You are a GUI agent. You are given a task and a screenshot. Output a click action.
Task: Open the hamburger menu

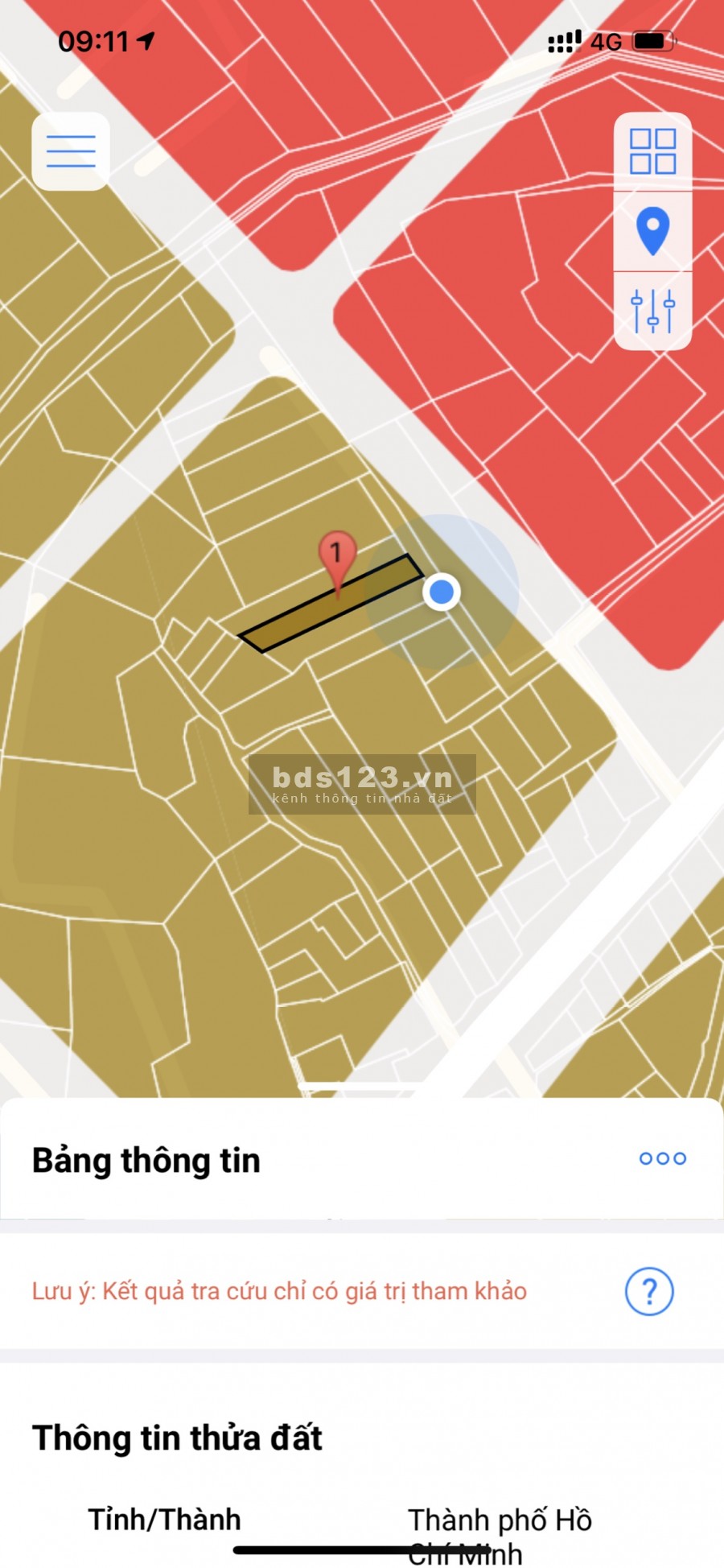[71, 151]
